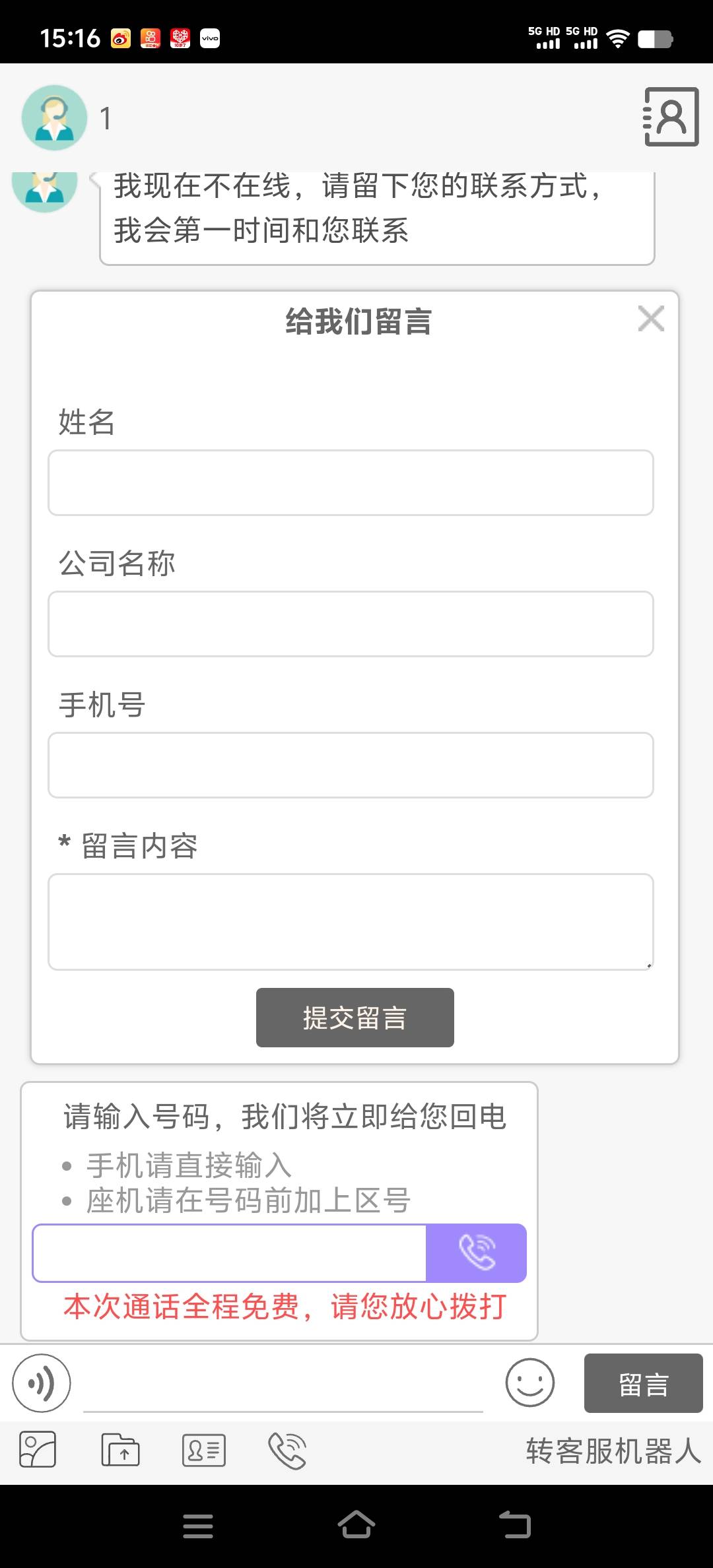Close the 给我们留言 message form
The image size is (713, 1568).
[x=650, y=317]
